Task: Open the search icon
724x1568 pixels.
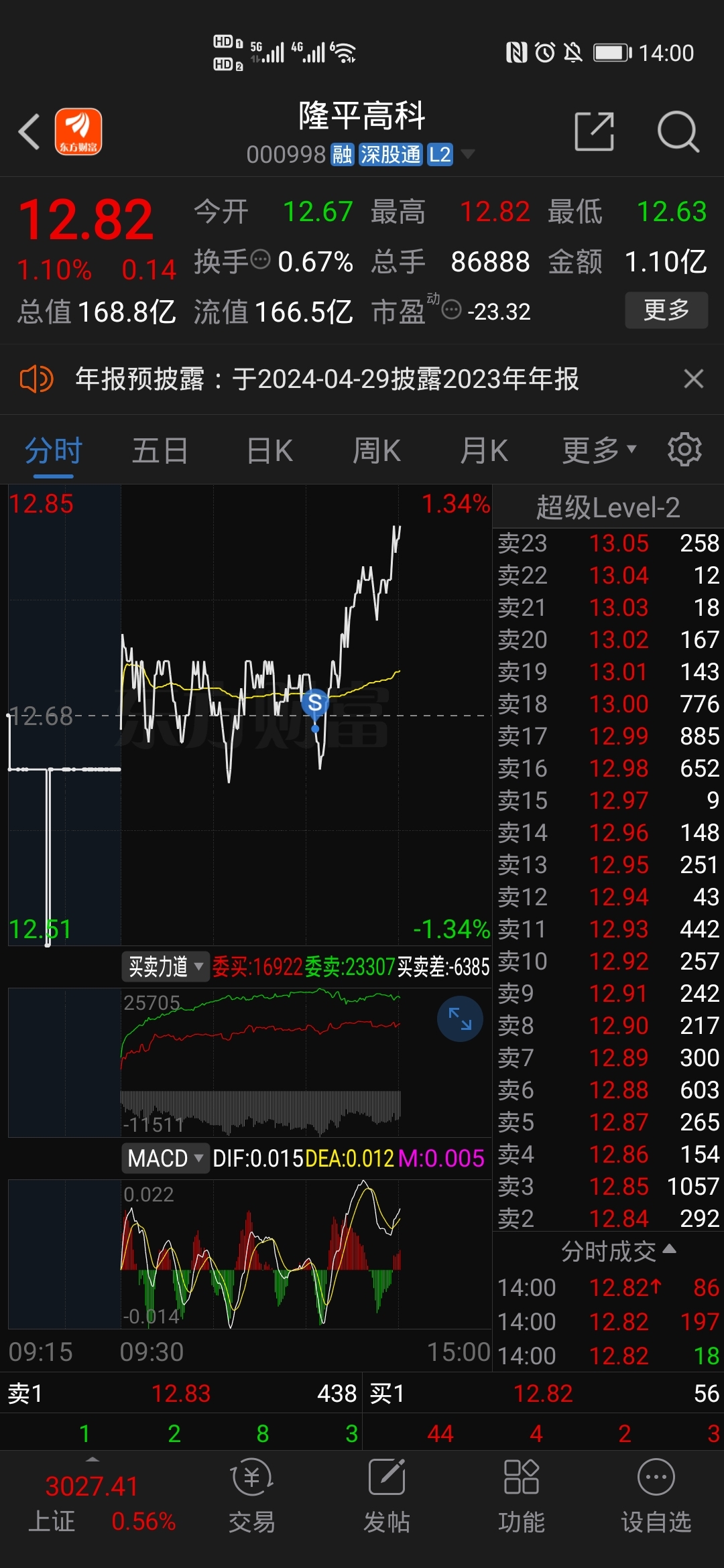Action: pyautogui.click(x=678, y=131)
